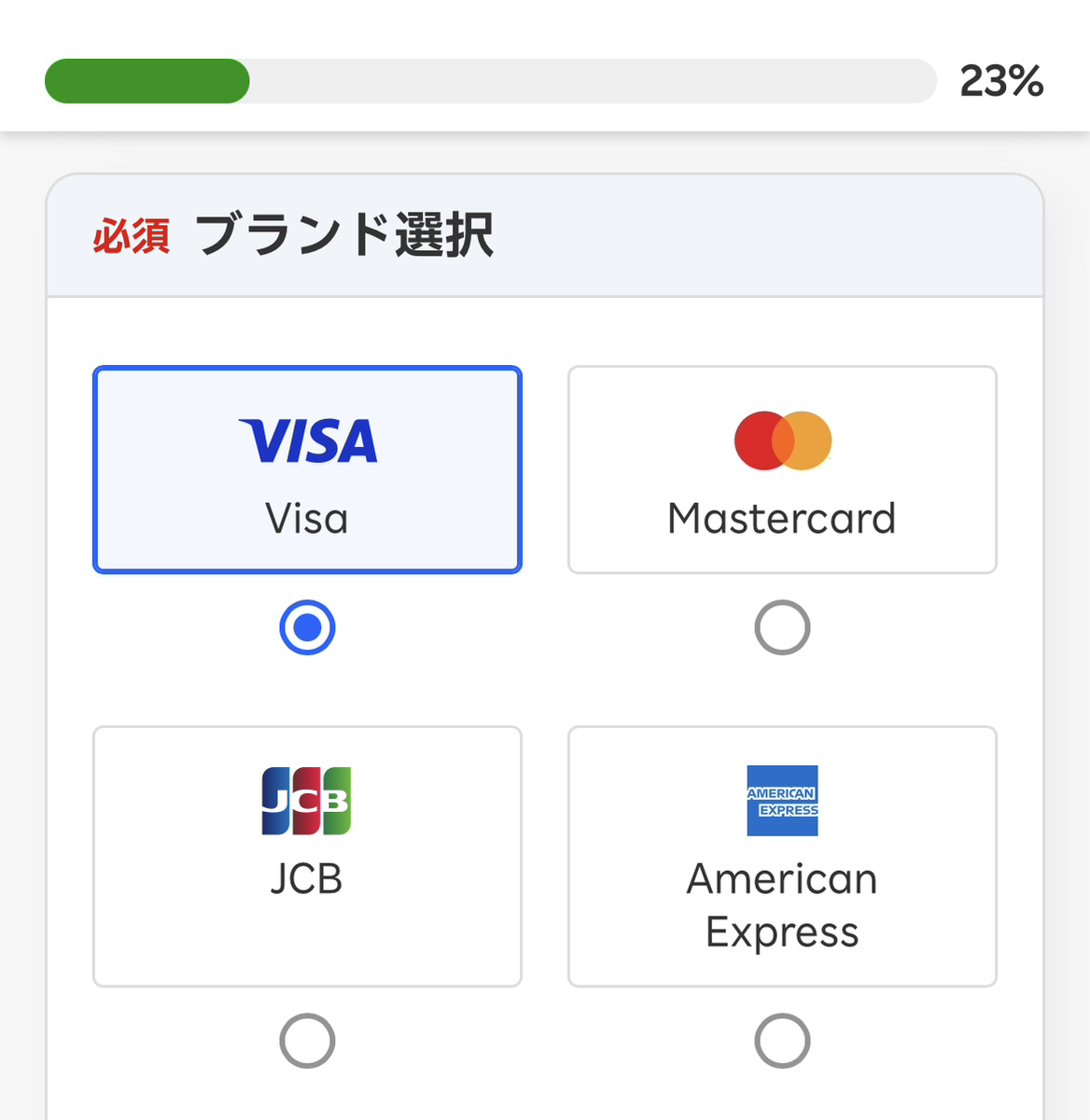
Task: Click the Visa selection card
Action: 308,471
